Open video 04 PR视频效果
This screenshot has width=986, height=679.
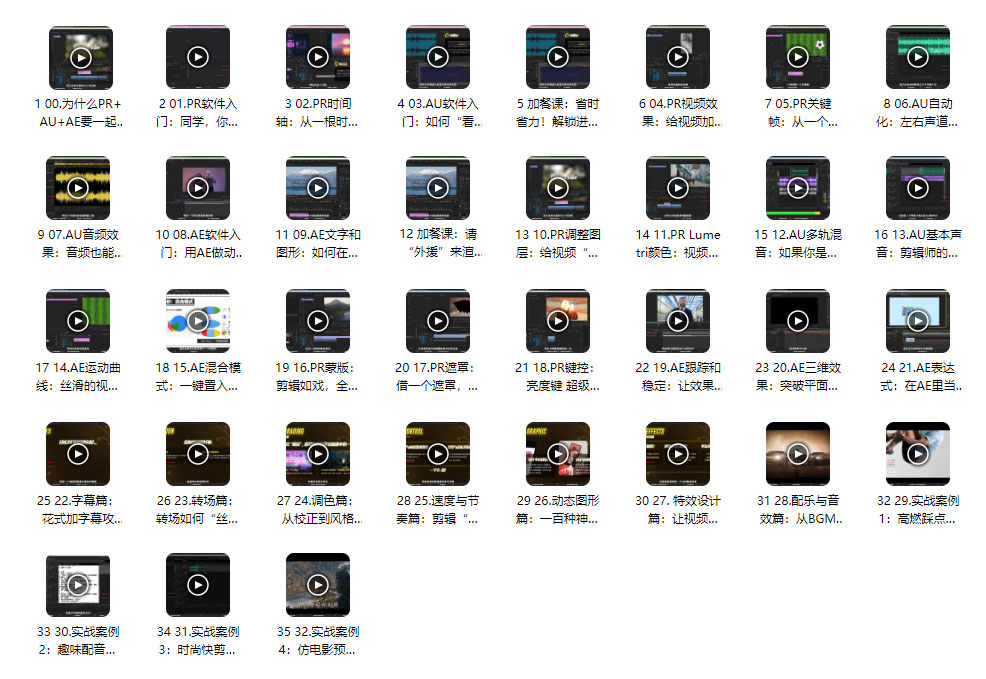tap(678, 58)
